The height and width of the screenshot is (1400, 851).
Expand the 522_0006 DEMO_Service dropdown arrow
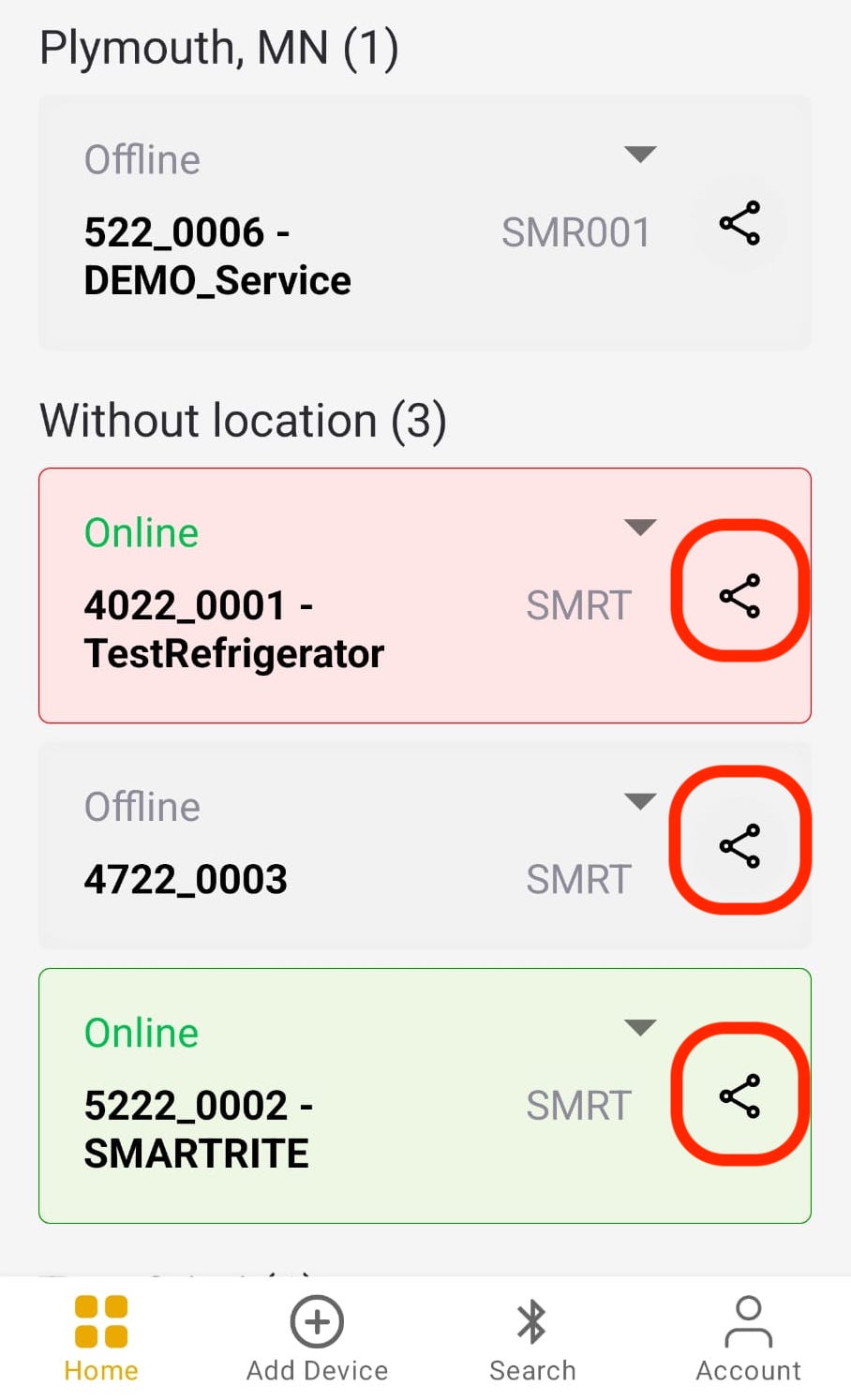(640, 155)
